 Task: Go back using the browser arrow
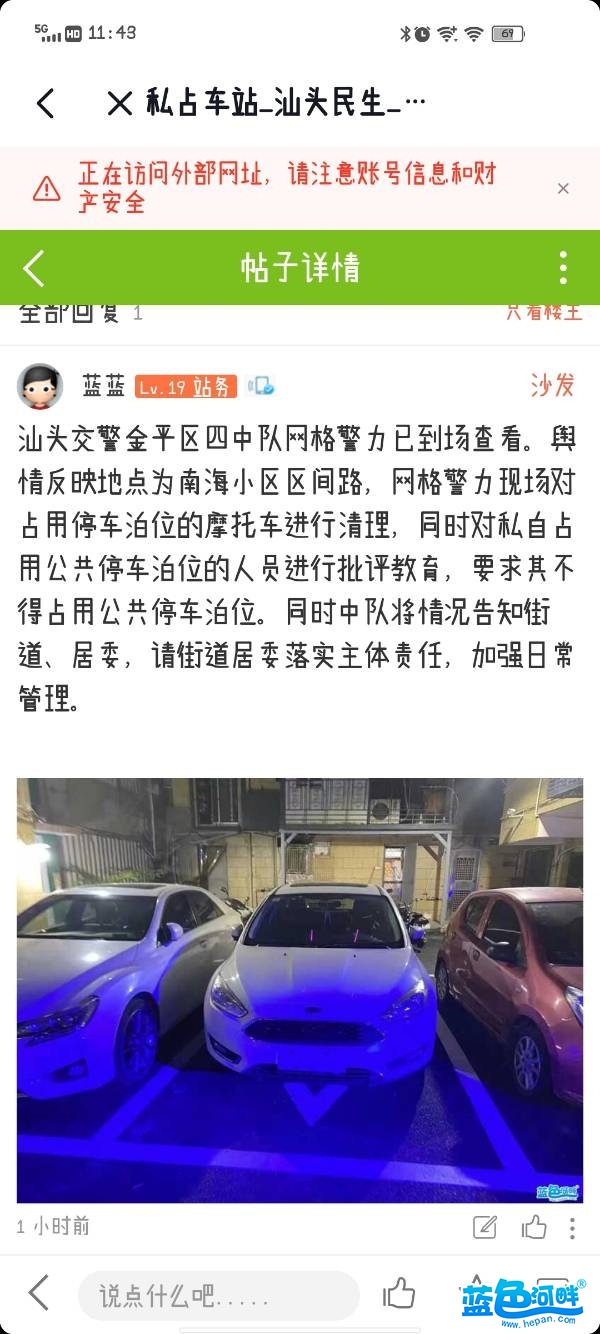[x=45, y=103]
